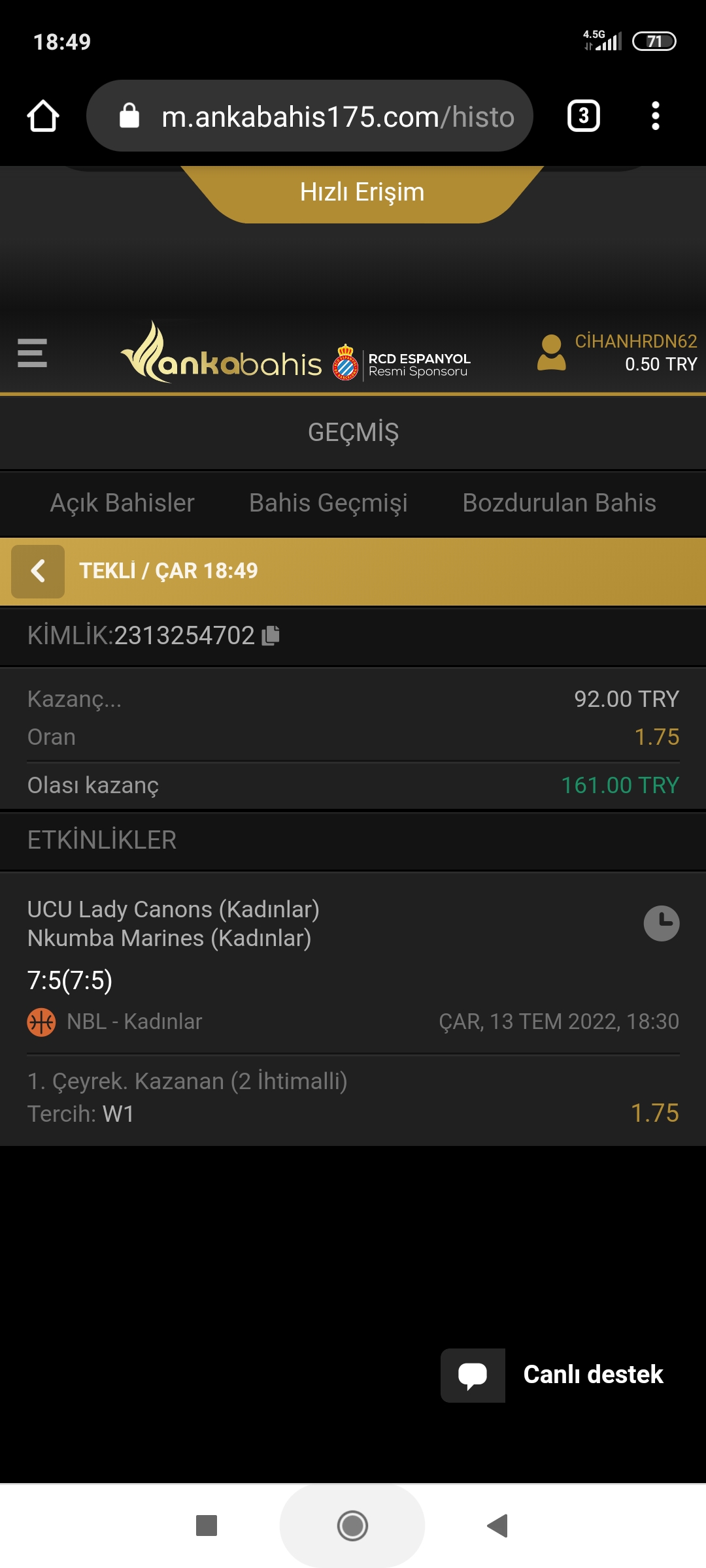This screenshot has width=706, height=1568.
Task: Switch to the Bahis Geçmişi tab
Action: click(x=328, y=503)
